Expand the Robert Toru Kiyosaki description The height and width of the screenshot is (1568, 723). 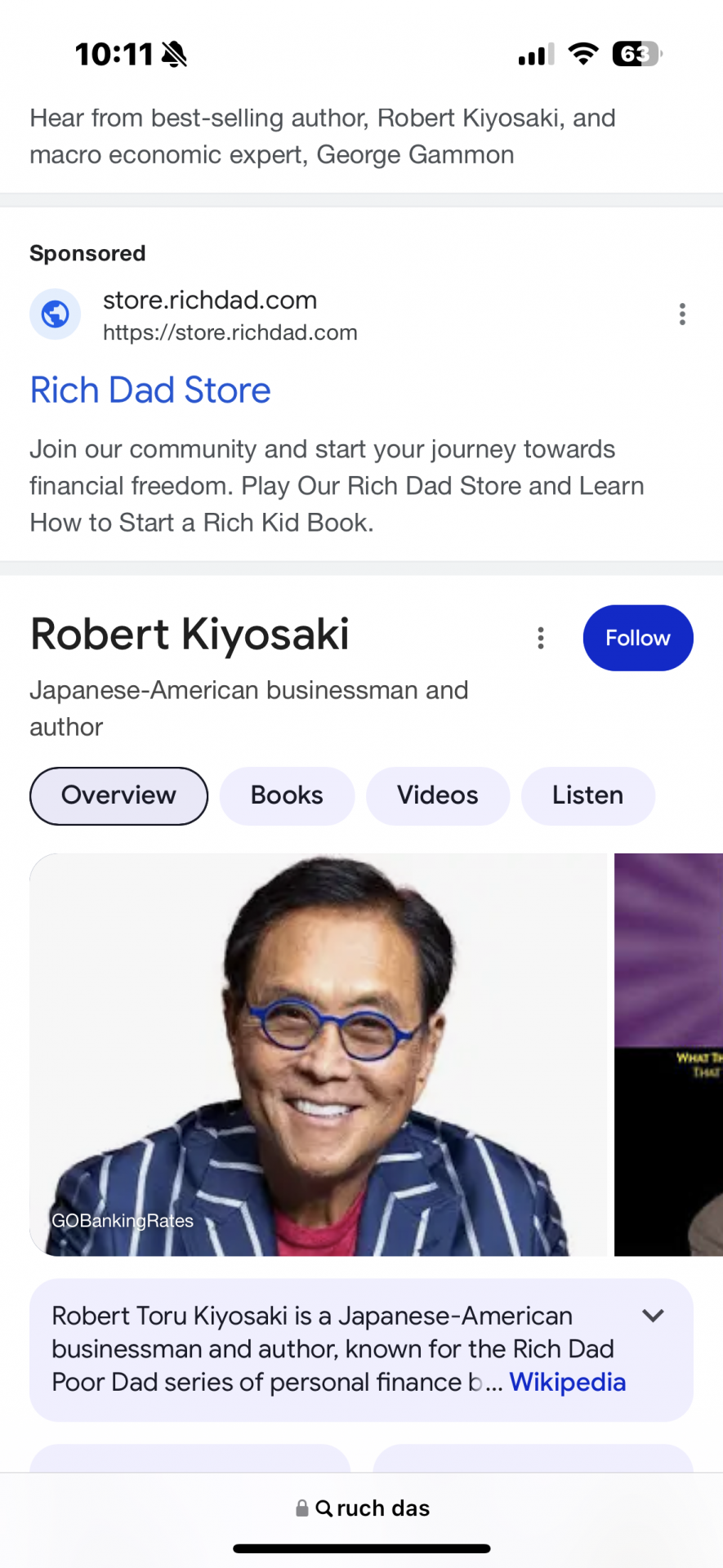pyautogui.click(x=653, y=1316)
